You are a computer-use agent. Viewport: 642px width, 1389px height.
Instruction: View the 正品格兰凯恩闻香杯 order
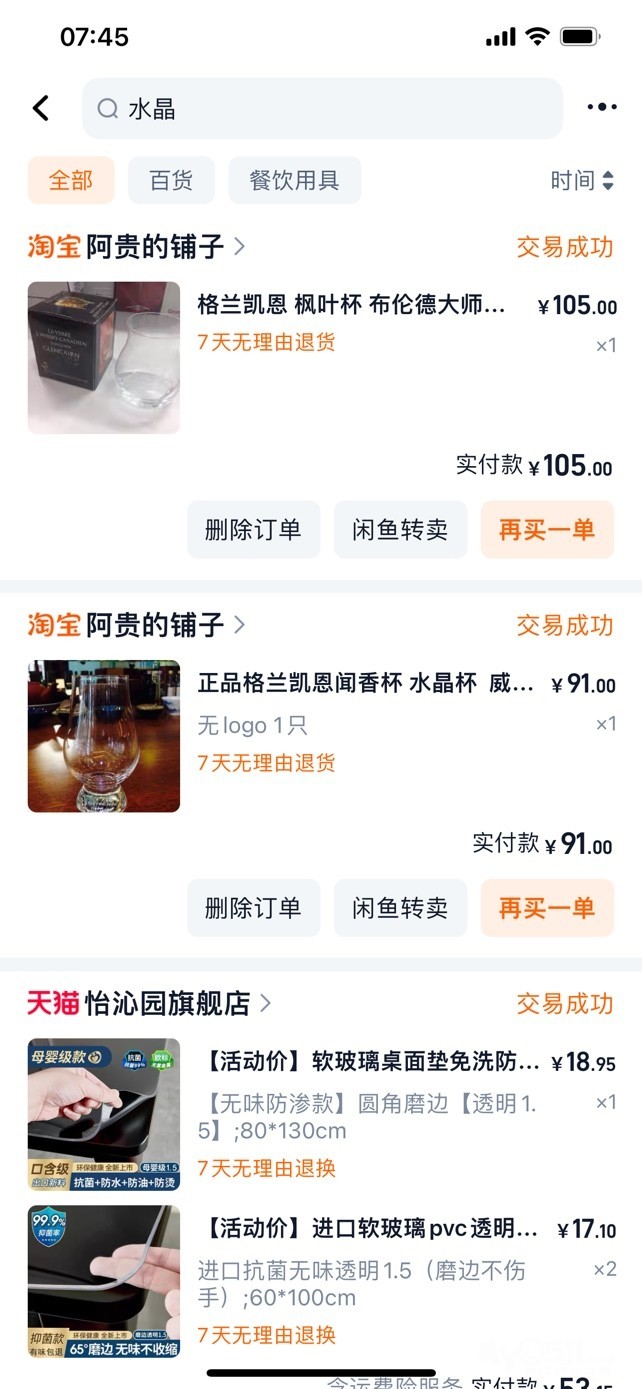(x=365, y=684)
